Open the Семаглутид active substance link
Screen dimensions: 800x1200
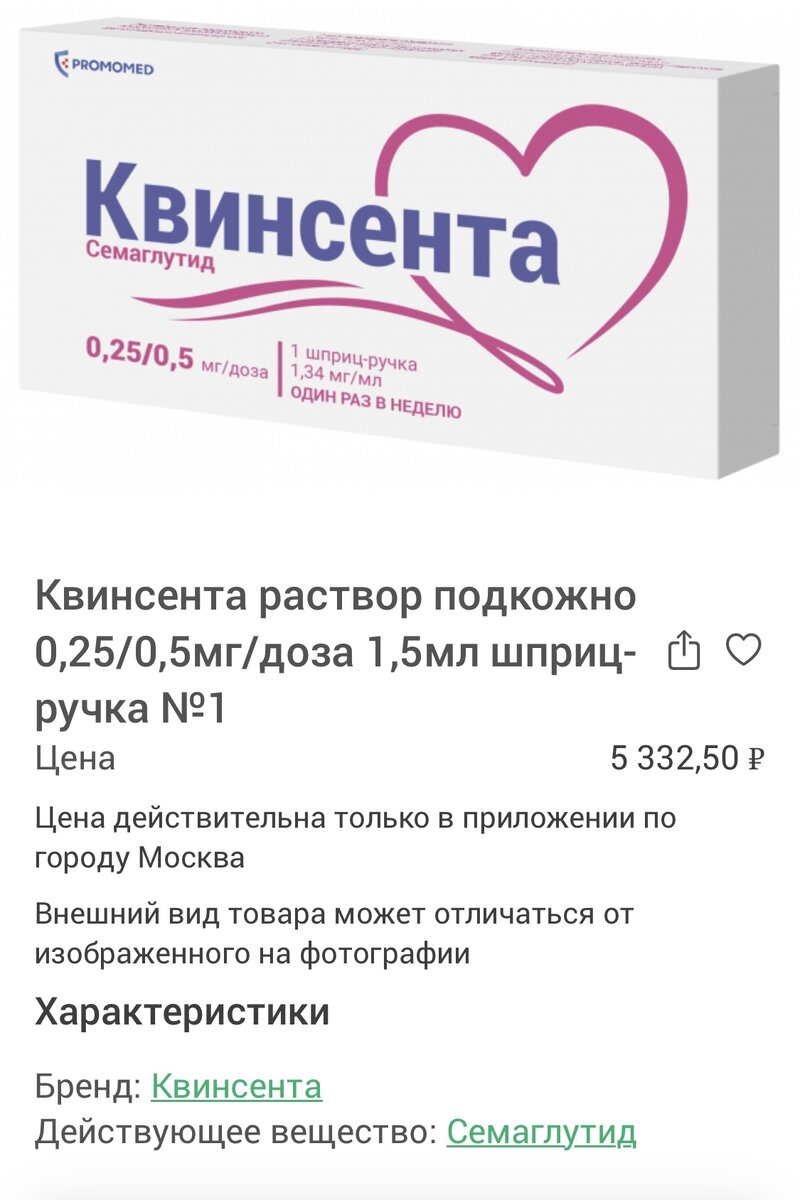pyautogui.click(x=541, y=1133)
